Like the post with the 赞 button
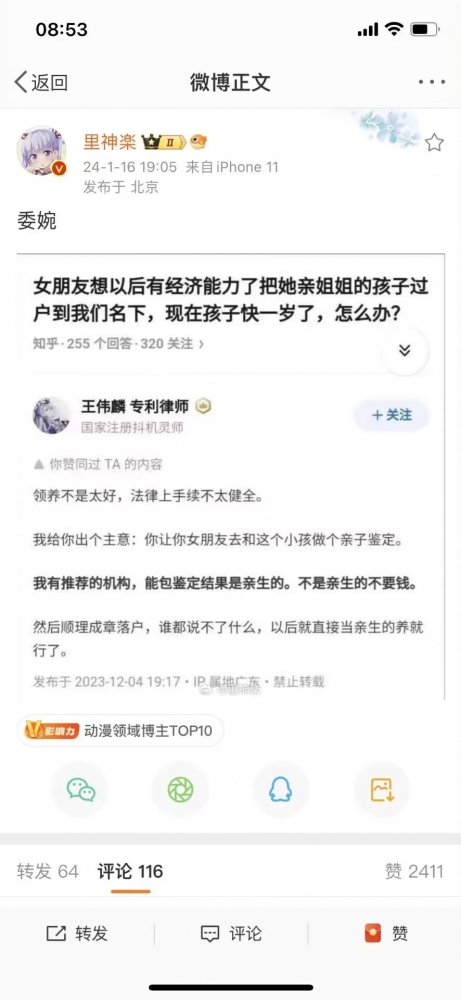The height and width of the screenshot is (1000, 461). (386, 934)
